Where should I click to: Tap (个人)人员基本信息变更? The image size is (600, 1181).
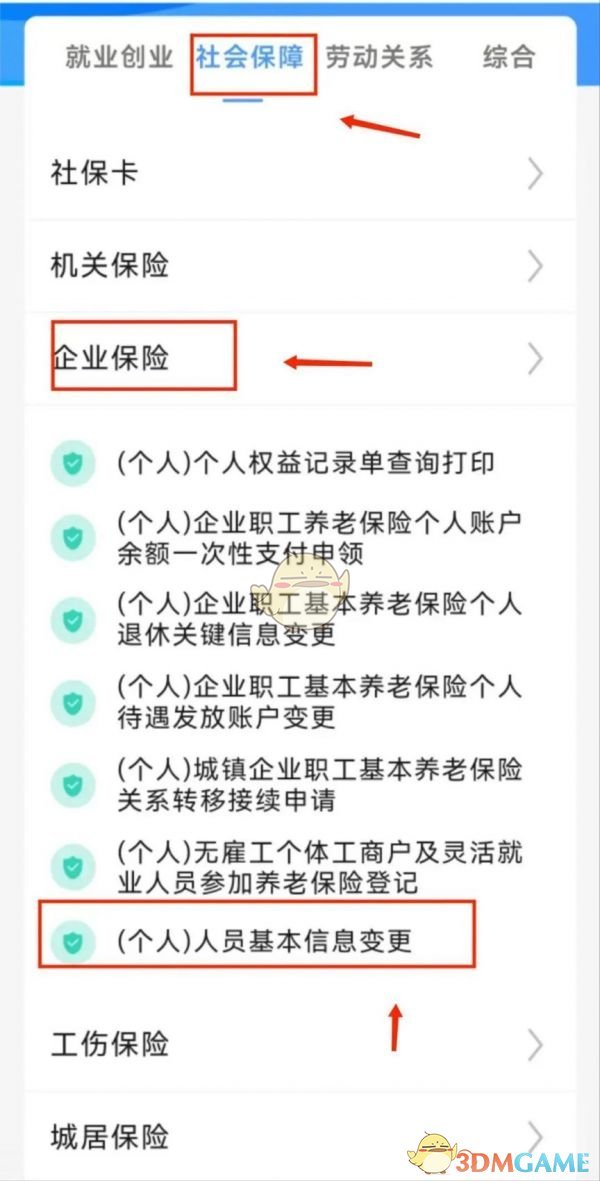(x=264, y=941)
